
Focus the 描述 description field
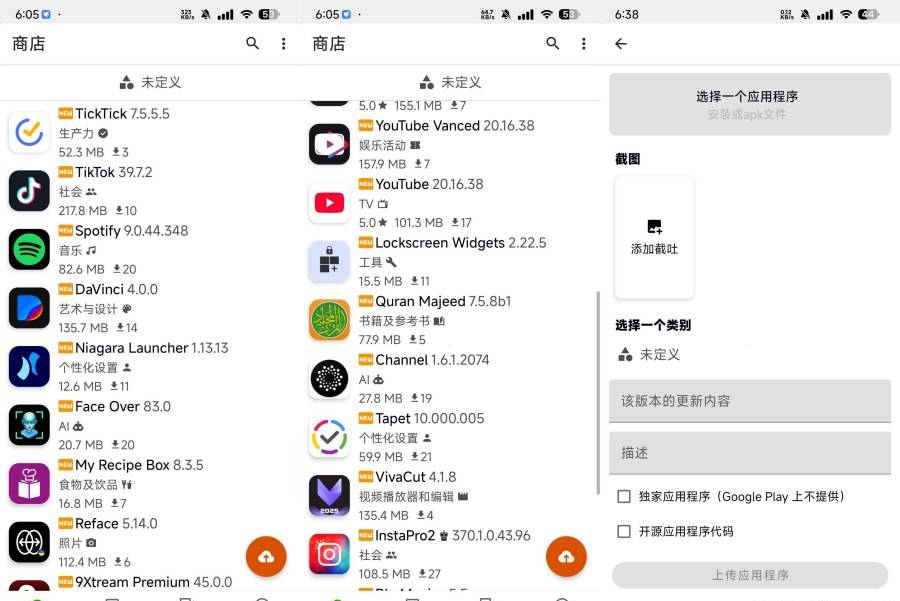pyautogui.click(x=749, y=453)
